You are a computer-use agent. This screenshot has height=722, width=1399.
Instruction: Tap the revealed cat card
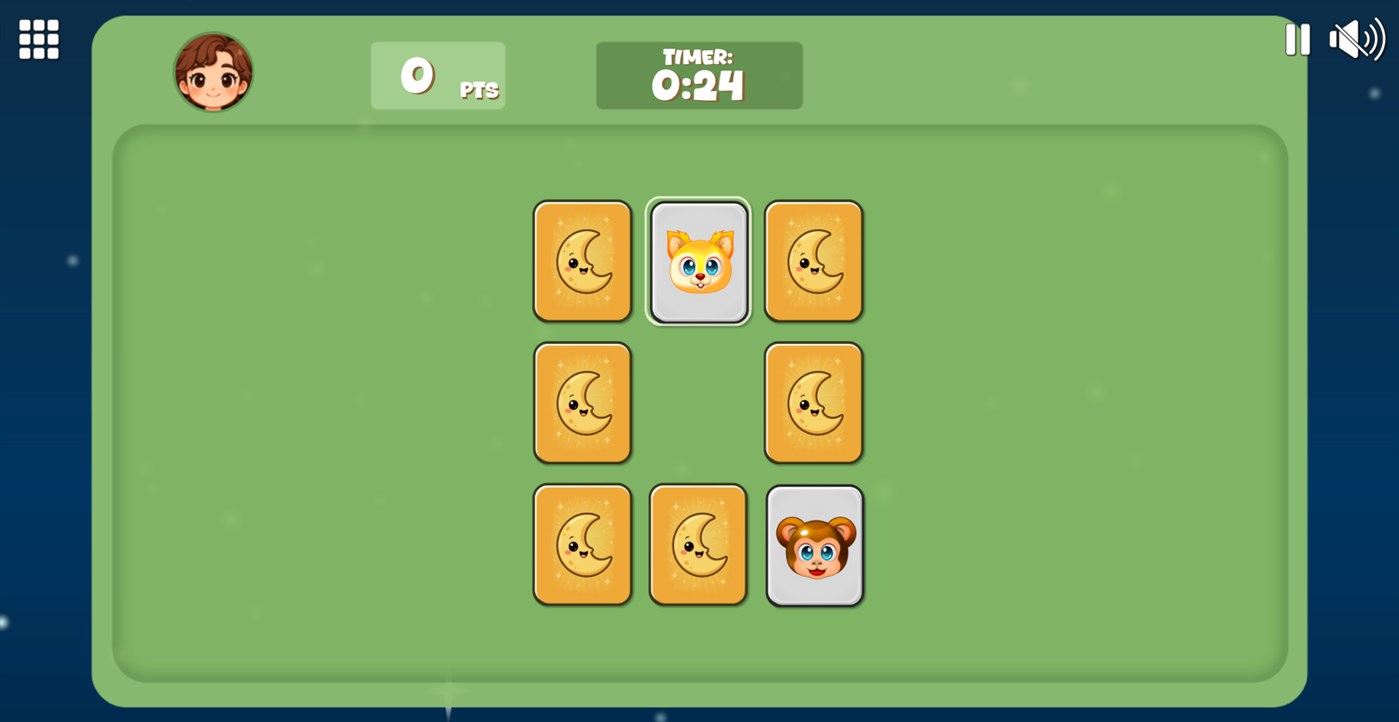699,262
